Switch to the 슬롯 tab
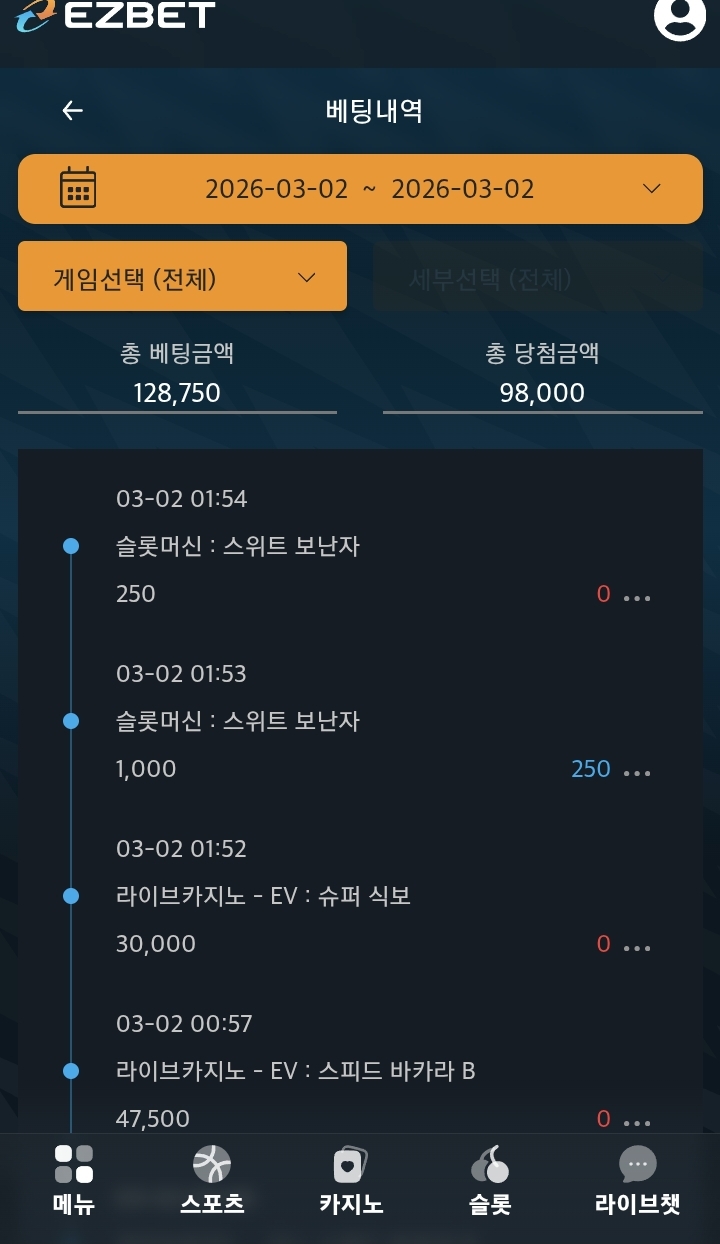Viewport: 720px width, 1244px height. tap(490, 1180)
